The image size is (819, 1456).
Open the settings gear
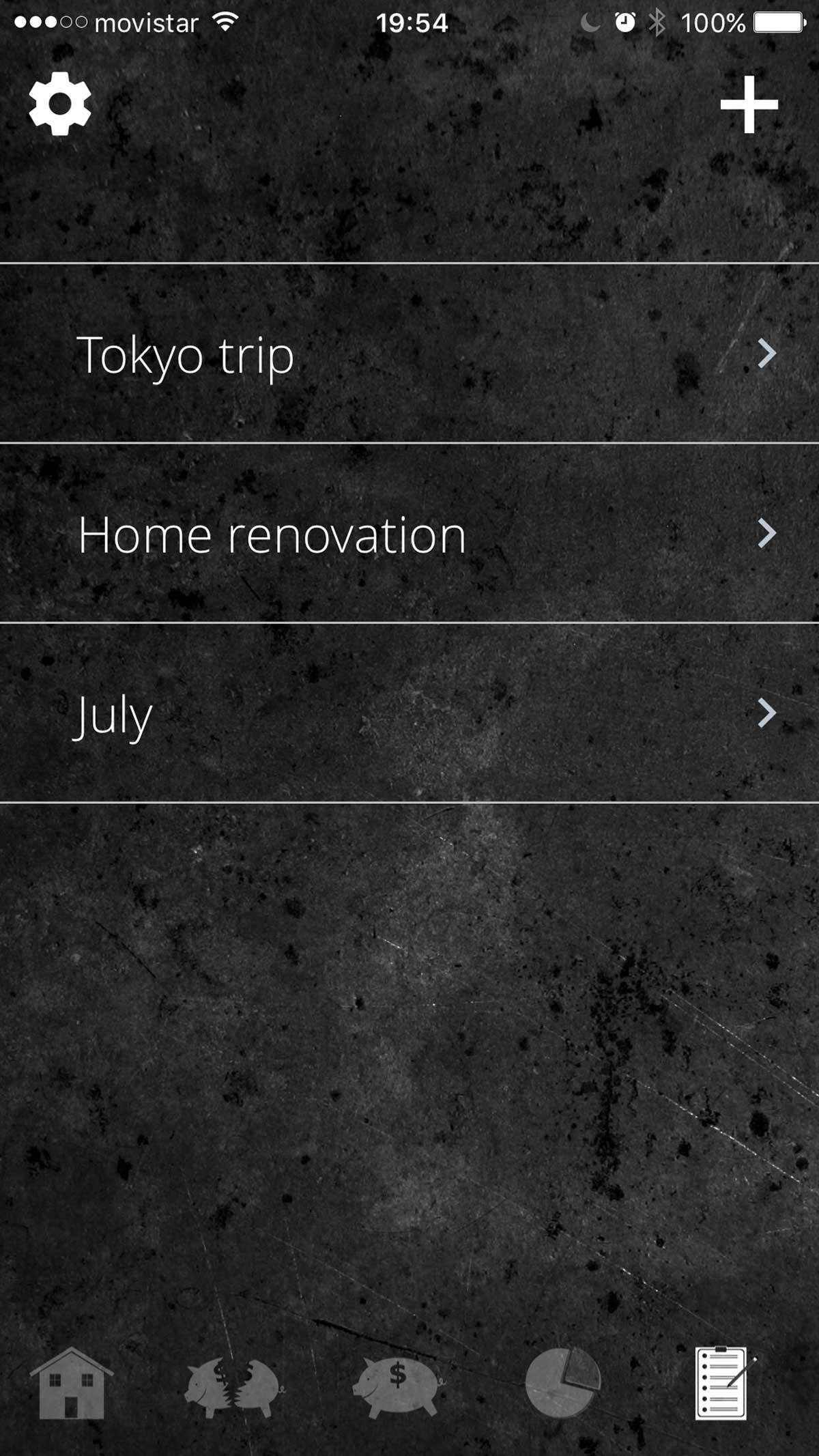tap(60, 104)
